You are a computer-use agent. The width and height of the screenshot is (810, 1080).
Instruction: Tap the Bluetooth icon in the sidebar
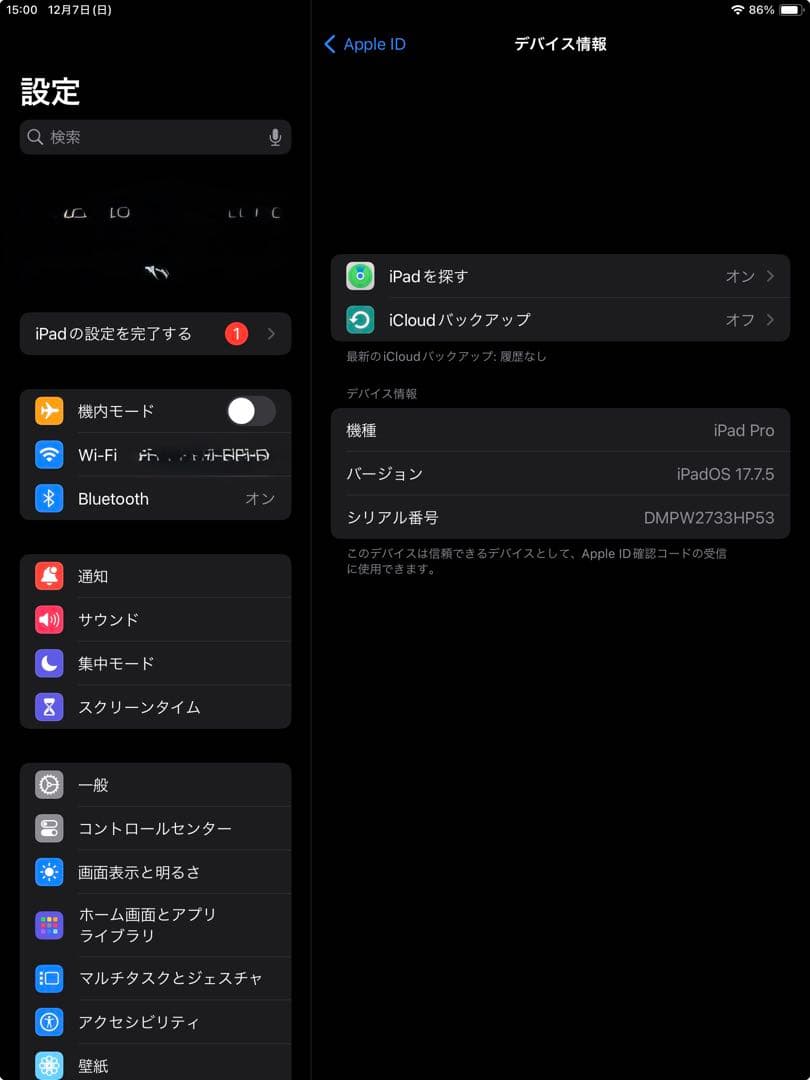click(x=48, y=499)
